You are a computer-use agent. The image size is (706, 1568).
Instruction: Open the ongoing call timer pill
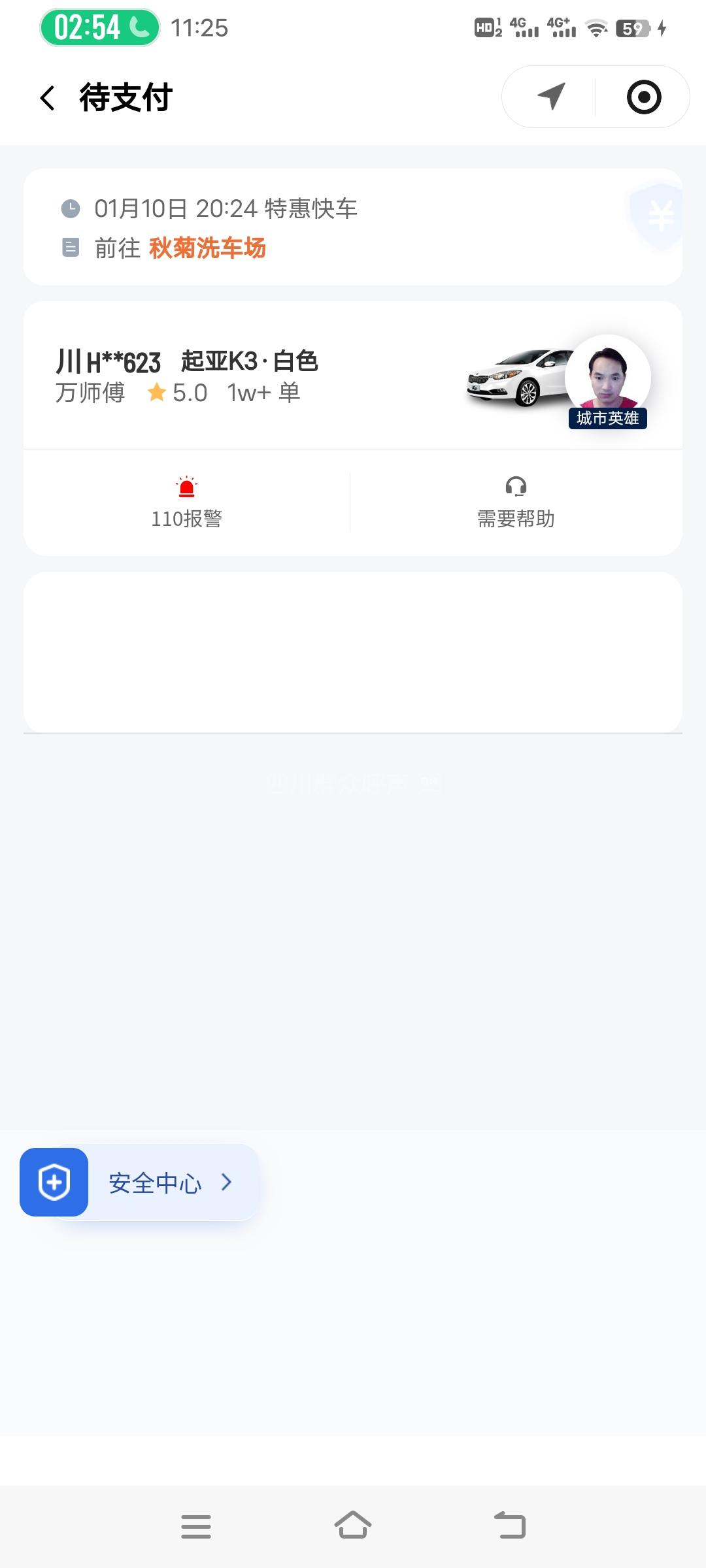coord(100,27)
